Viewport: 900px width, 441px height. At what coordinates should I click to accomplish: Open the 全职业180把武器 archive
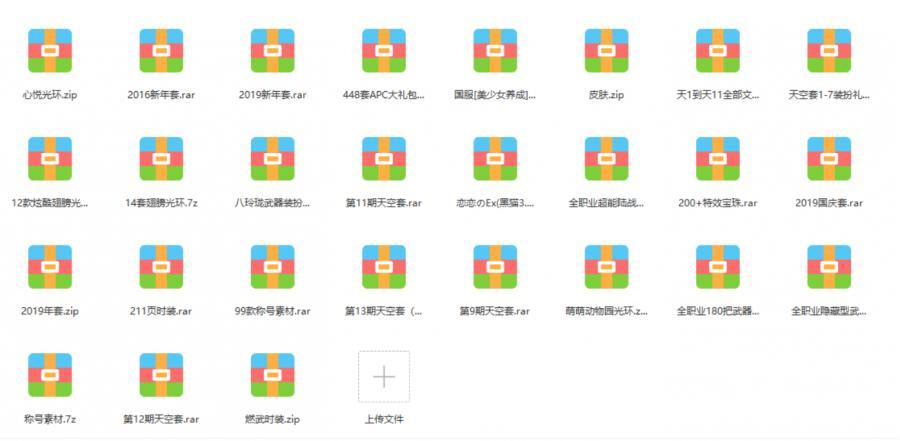pos(718,267)
